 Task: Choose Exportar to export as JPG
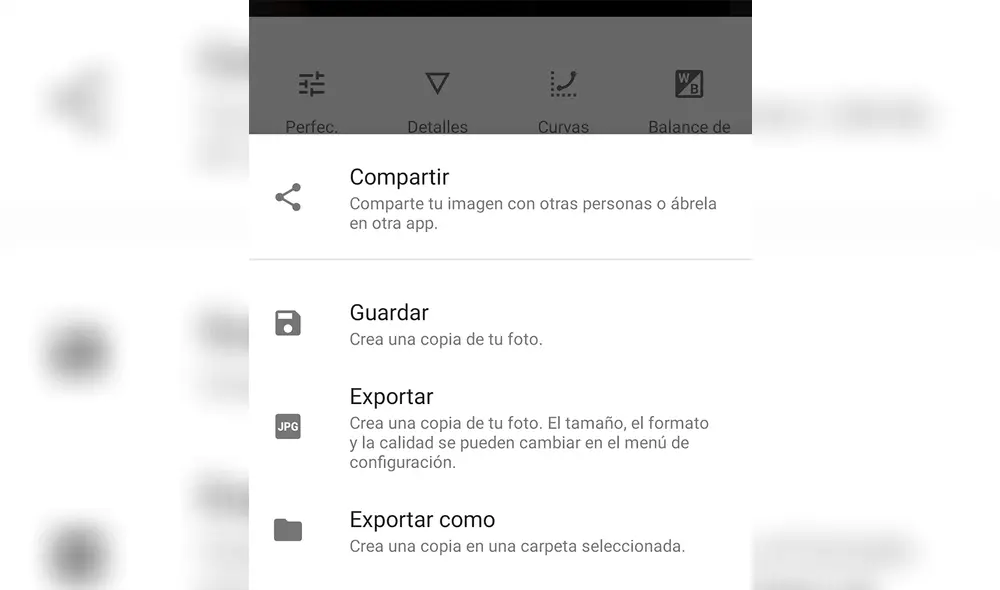(x=391, y=397)
